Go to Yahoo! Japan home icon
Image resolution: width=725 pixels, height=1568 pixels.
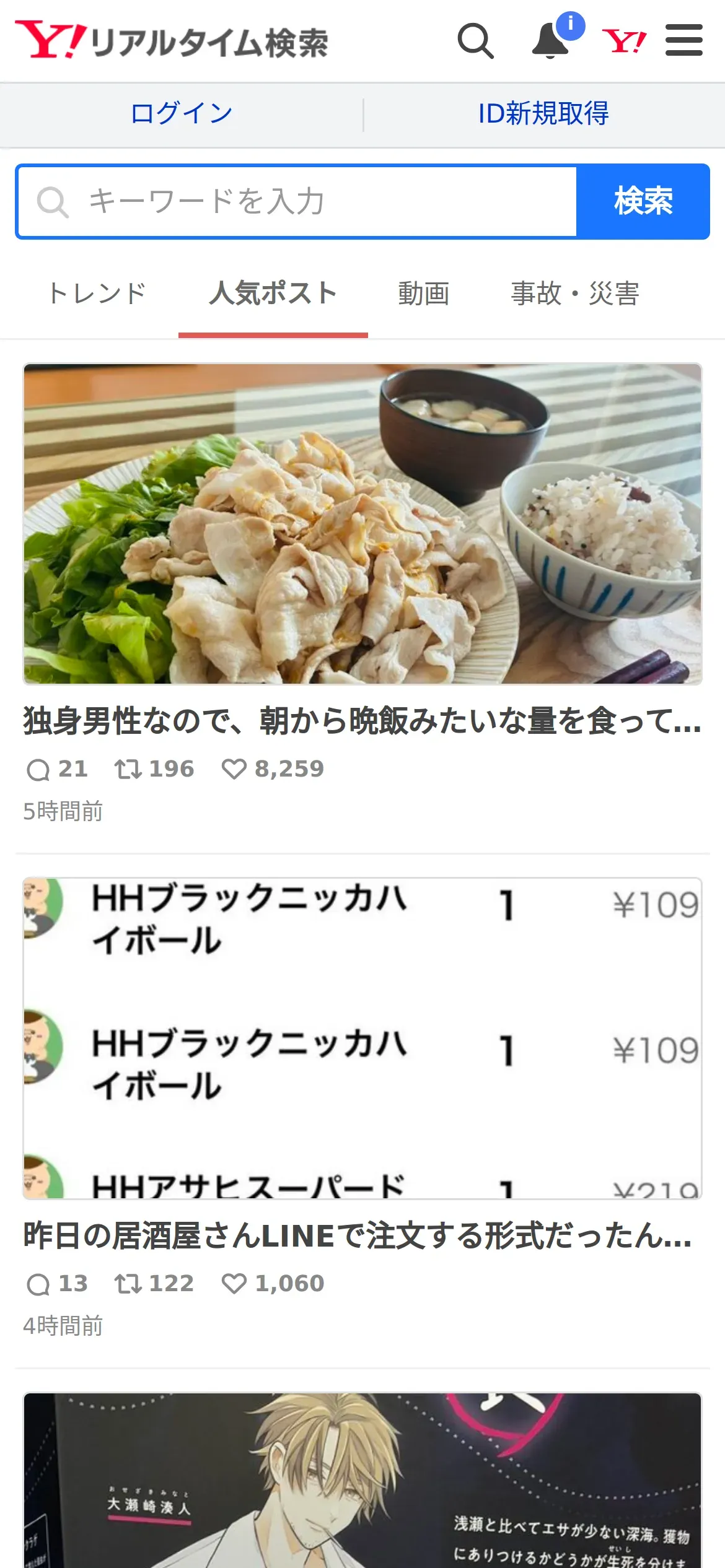tap(624, 41)
